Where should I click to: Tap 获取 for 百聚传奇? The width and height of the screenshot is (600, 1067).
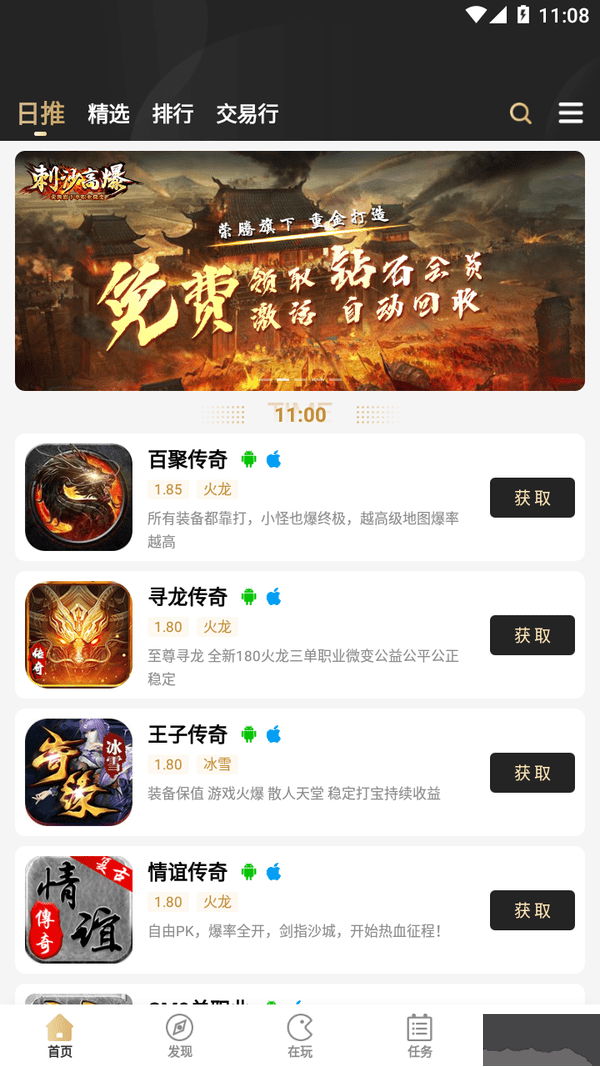(x=532, y=498)
